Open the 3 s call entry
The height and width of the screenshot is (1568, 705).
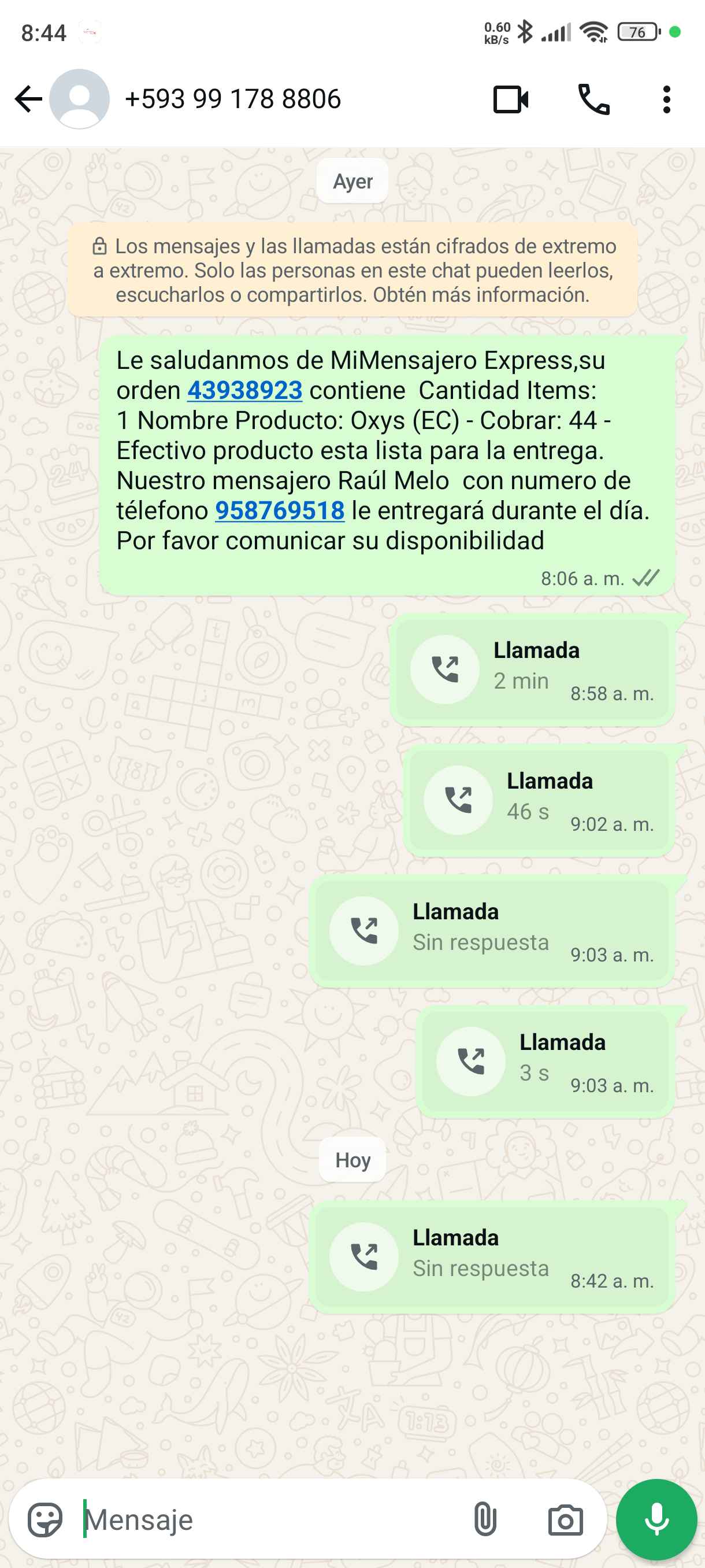[545, 1062]
